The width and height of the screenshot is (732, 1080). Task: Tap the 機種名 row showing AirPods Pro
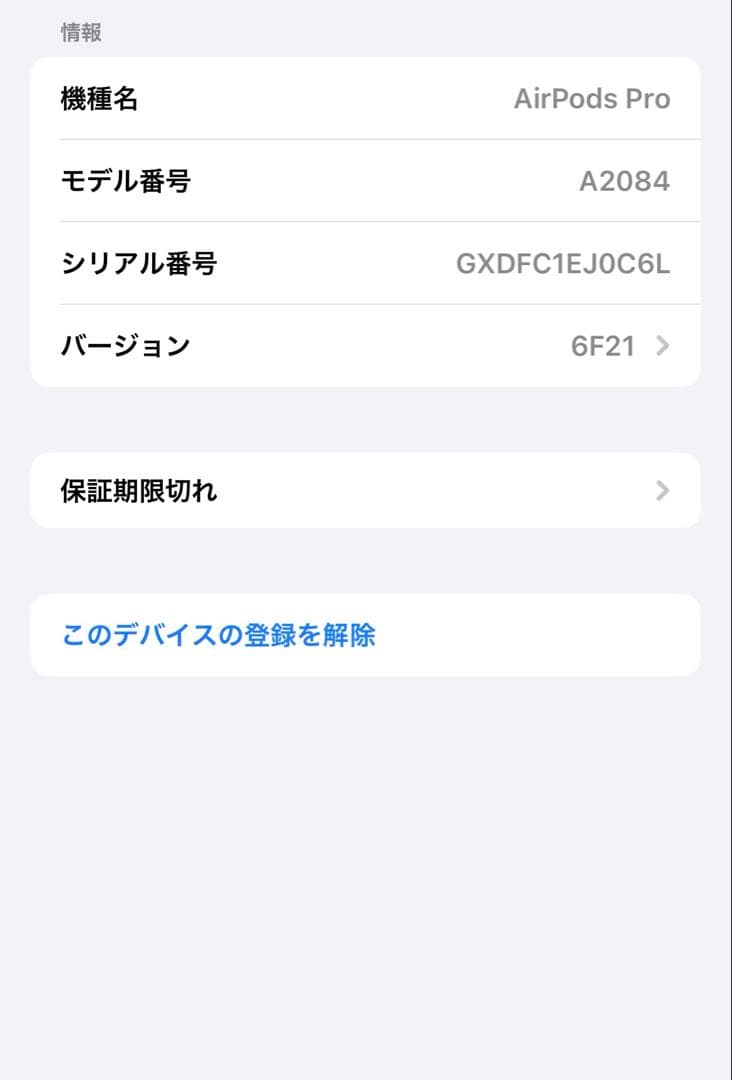(366, 99)
